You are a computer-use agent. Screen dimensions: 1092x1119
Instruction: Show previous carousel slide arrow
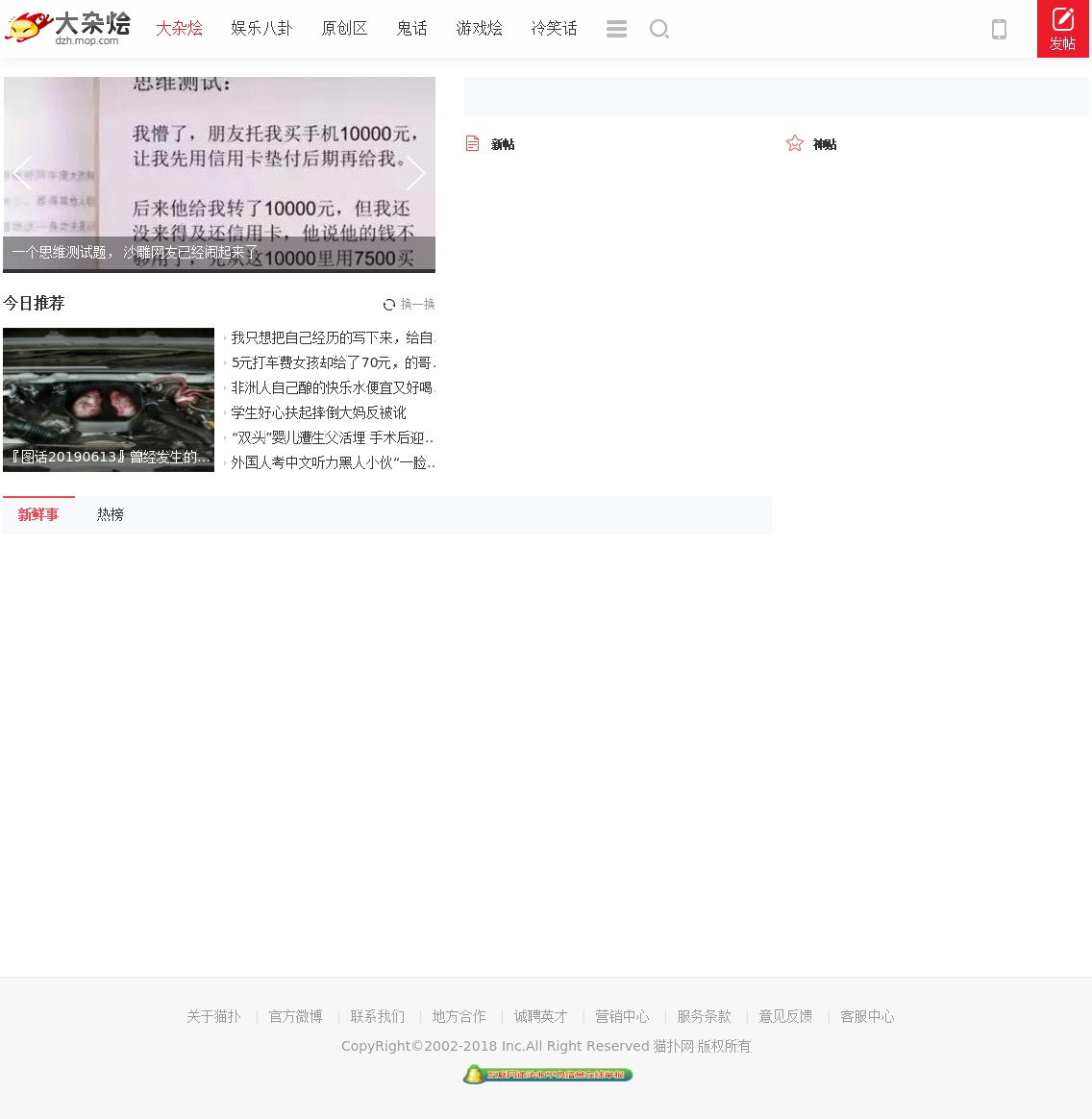[x=23, y=173]
